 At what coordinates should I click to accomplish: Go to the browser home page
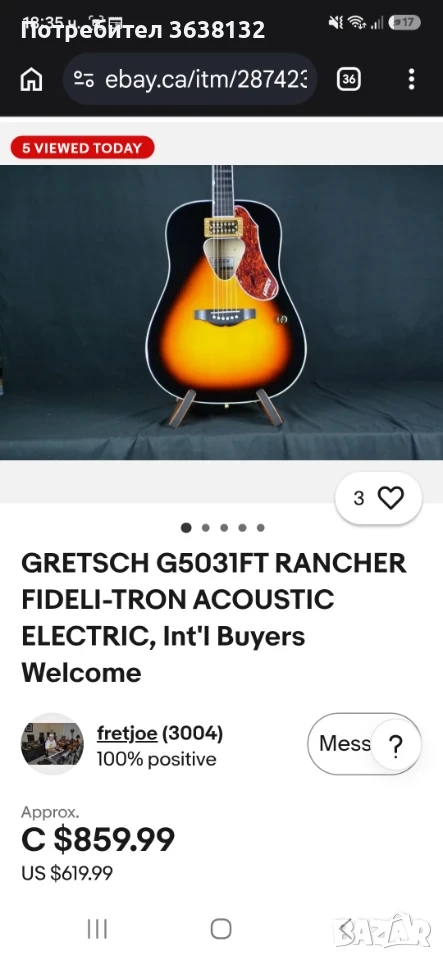(31, 80)
